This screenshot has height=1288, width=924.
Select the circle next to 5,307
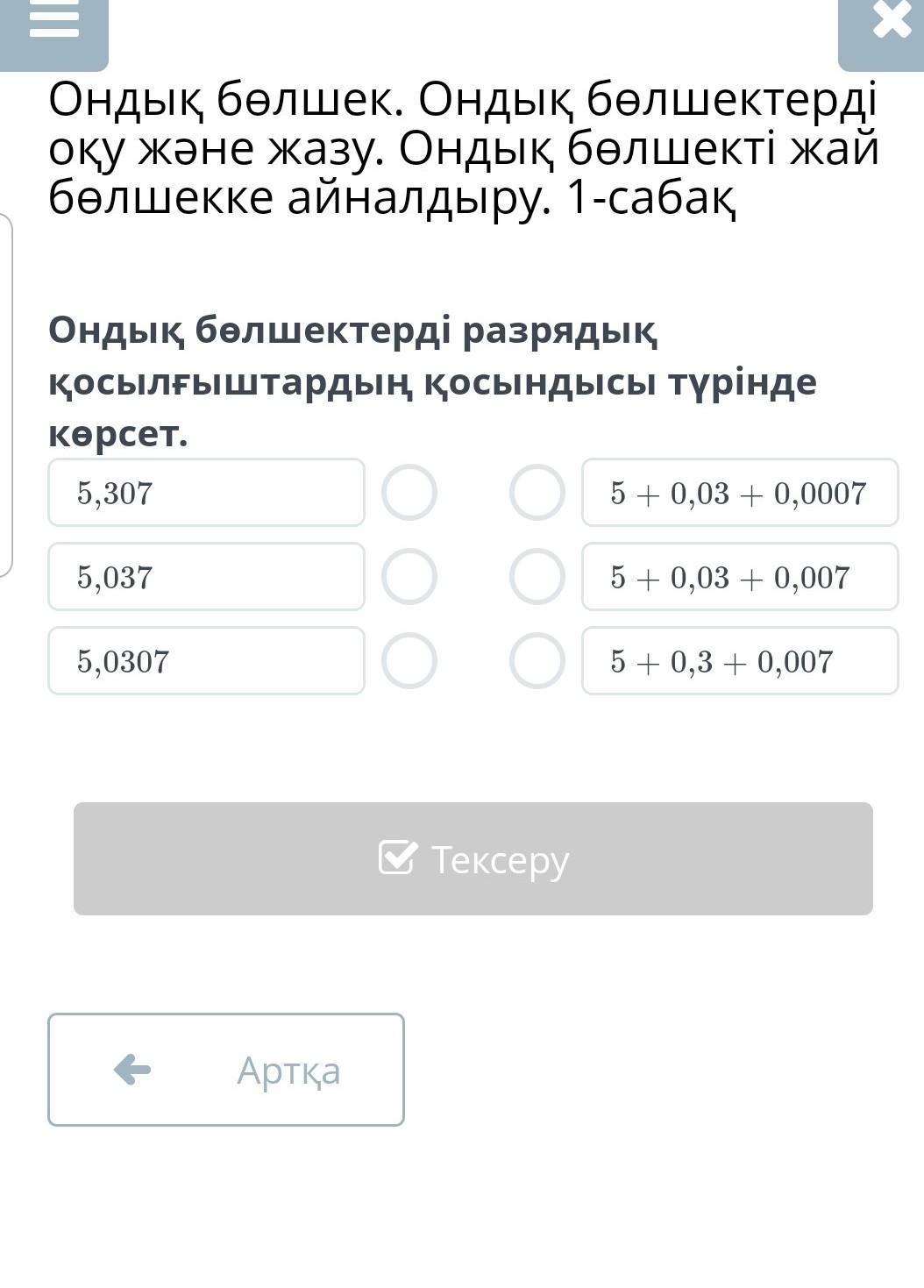point(409,493)
